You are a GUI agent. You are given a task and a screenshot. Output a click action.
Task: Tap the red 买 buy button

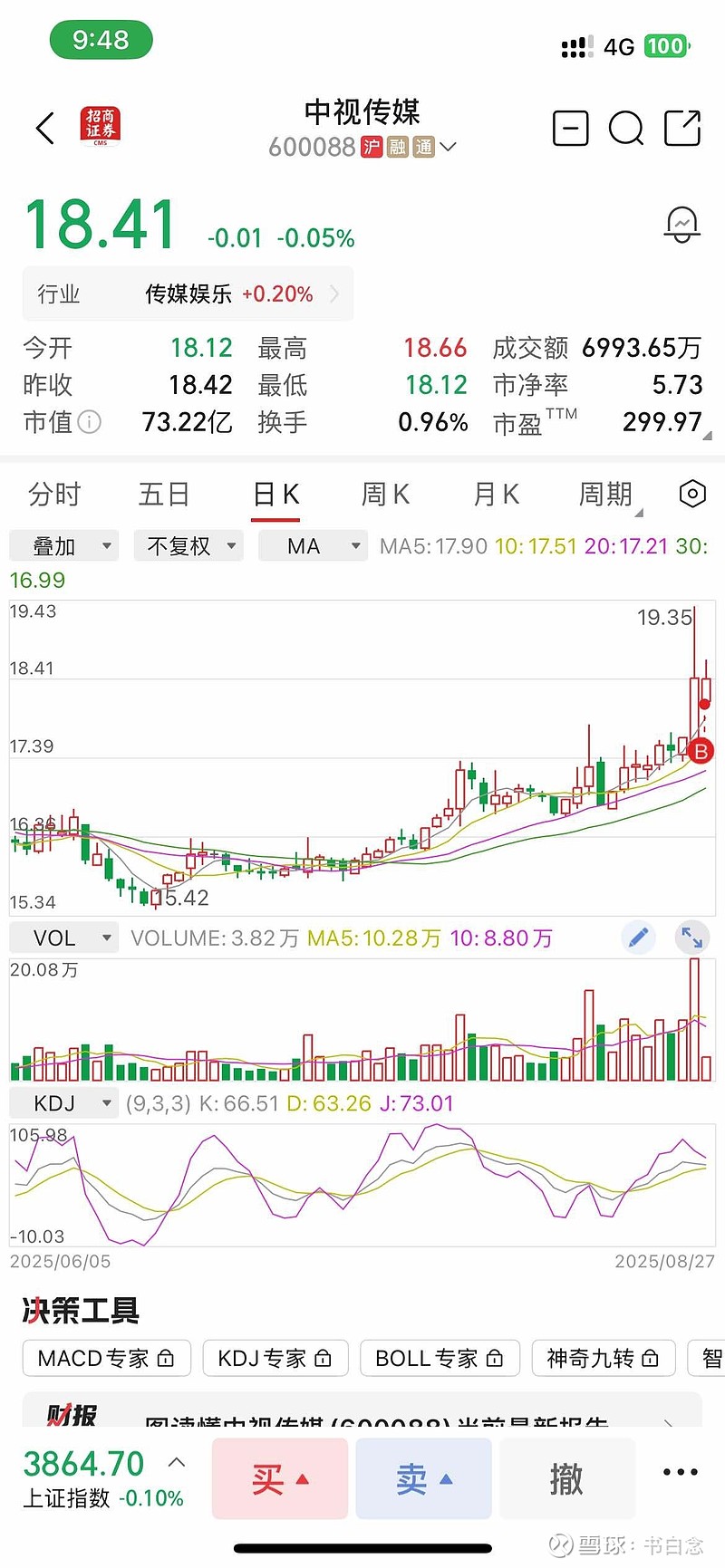coord(280,1478)
